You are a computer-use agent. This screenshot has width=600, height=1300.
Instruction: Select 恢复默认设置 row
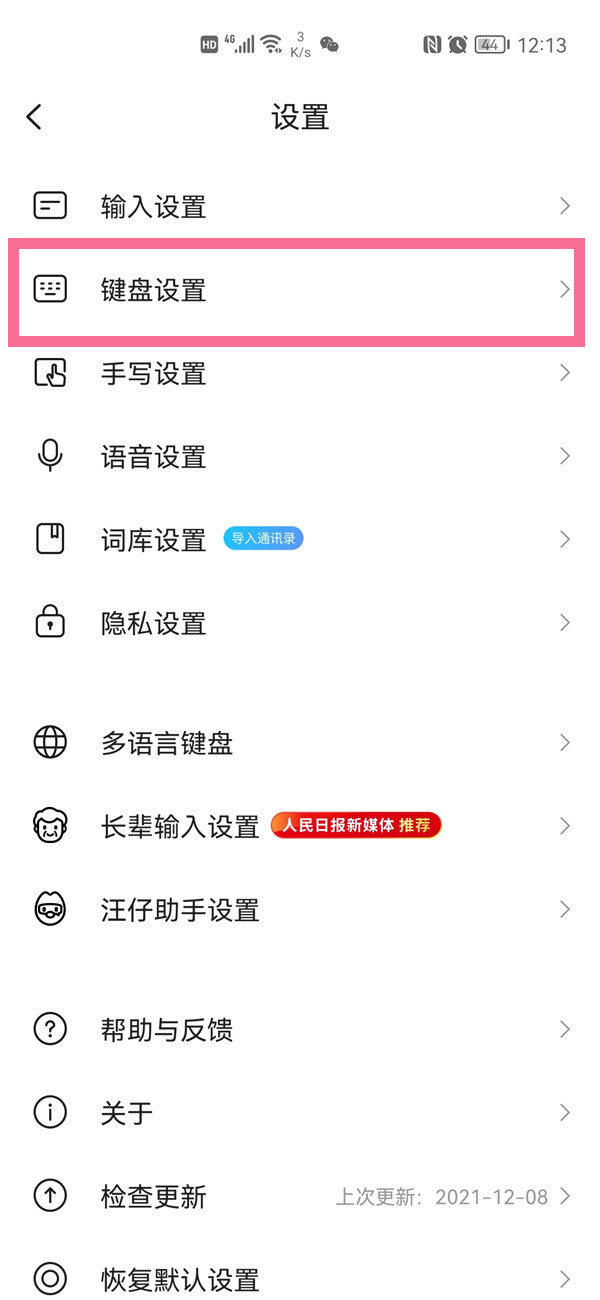(x=300, y=1278)
